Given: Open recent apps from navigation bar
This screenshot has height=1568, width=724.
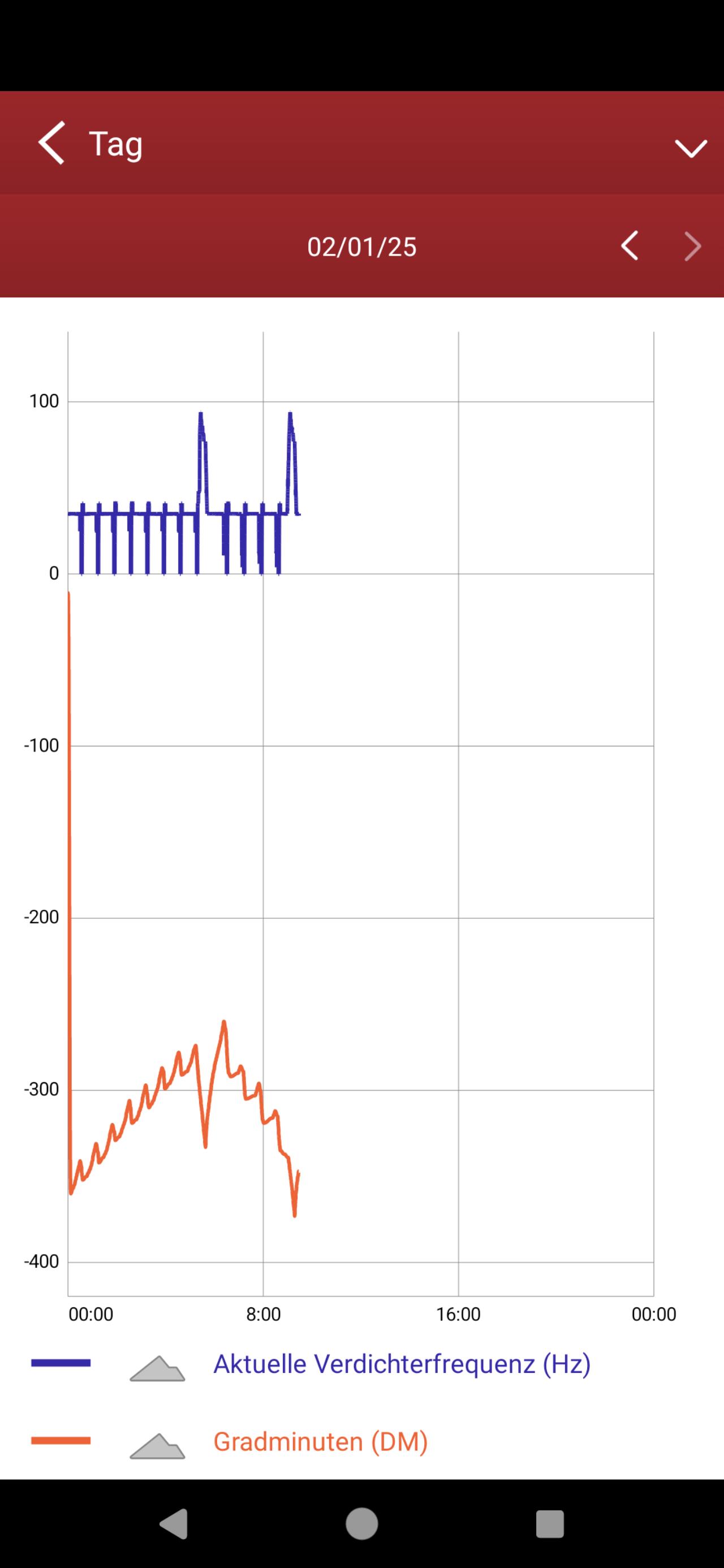Looking at the screenshot, I should tap(549, 1523).
